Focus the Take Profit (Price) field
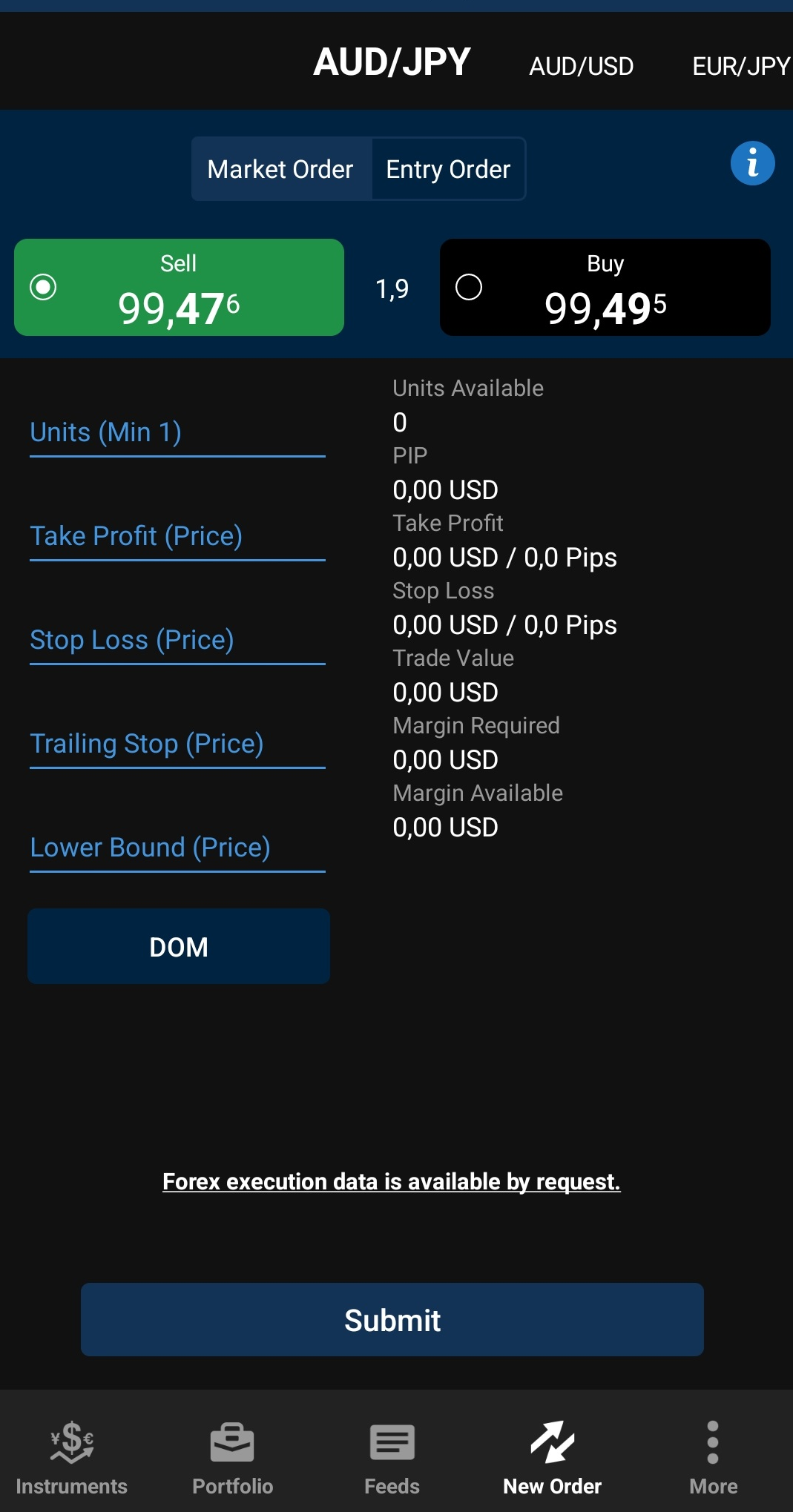 [177, 537]
